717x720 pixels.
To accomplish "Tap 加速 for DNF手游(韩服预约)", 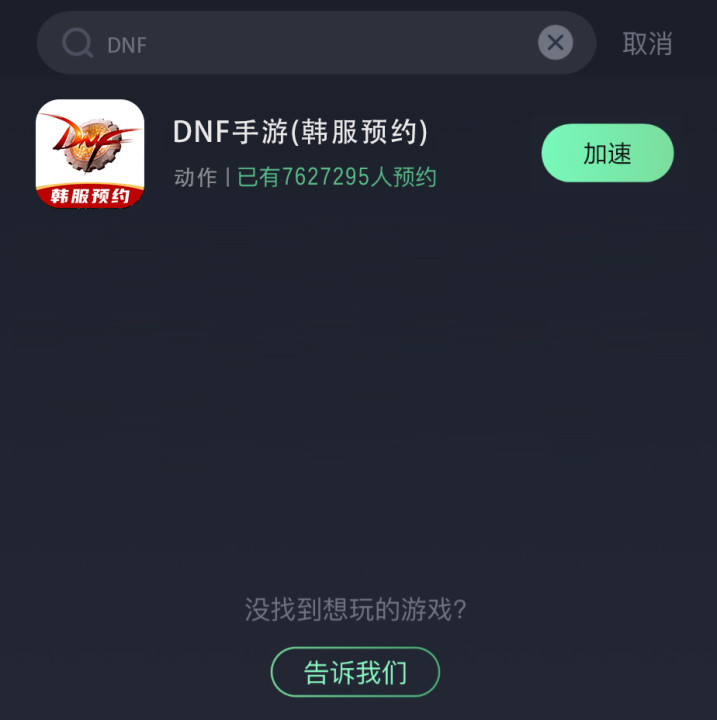I will (x=607, y=153).
